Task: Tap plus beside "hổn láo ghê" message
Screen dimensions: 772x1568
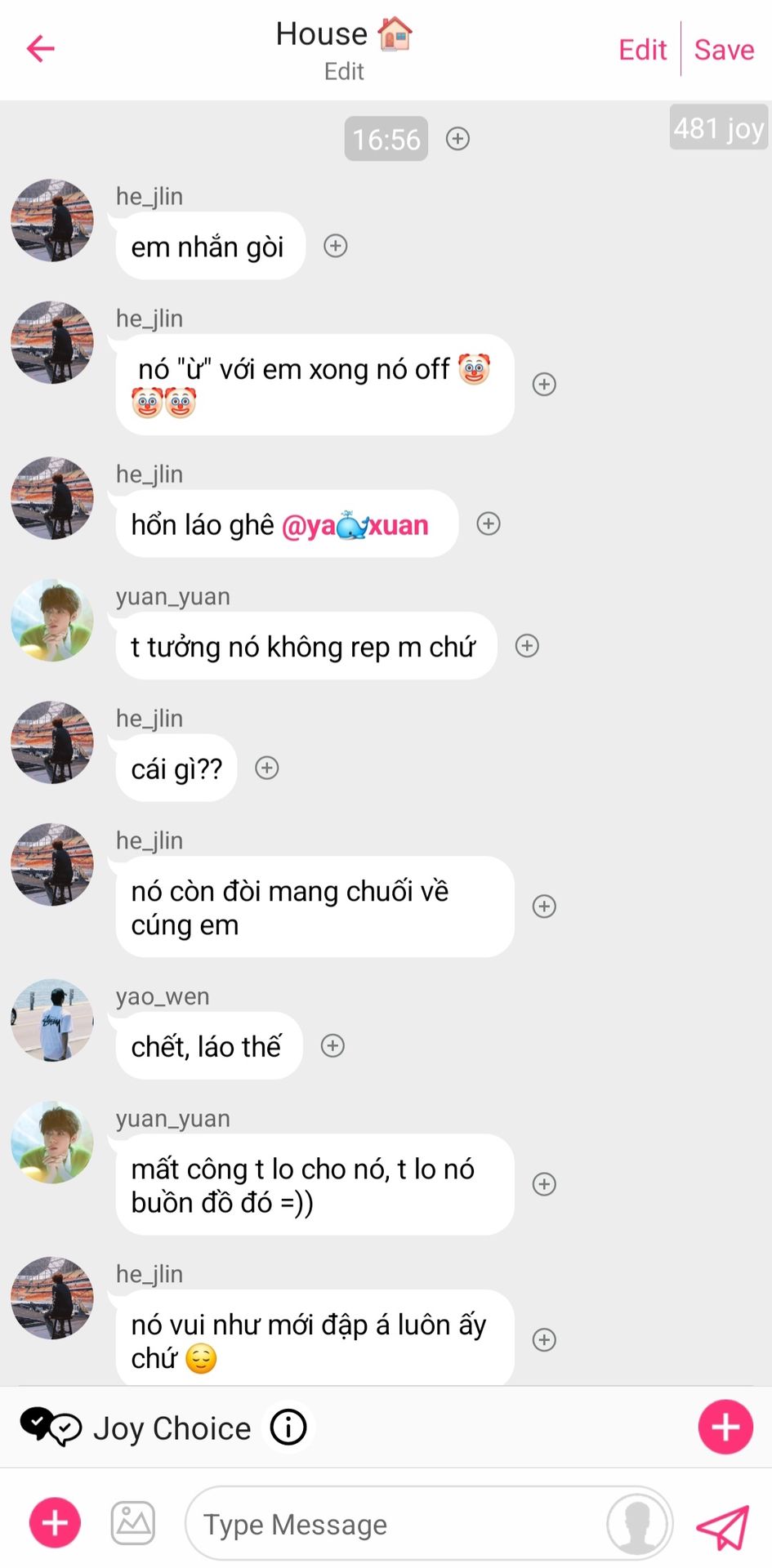Action: (x=489, y=523)
